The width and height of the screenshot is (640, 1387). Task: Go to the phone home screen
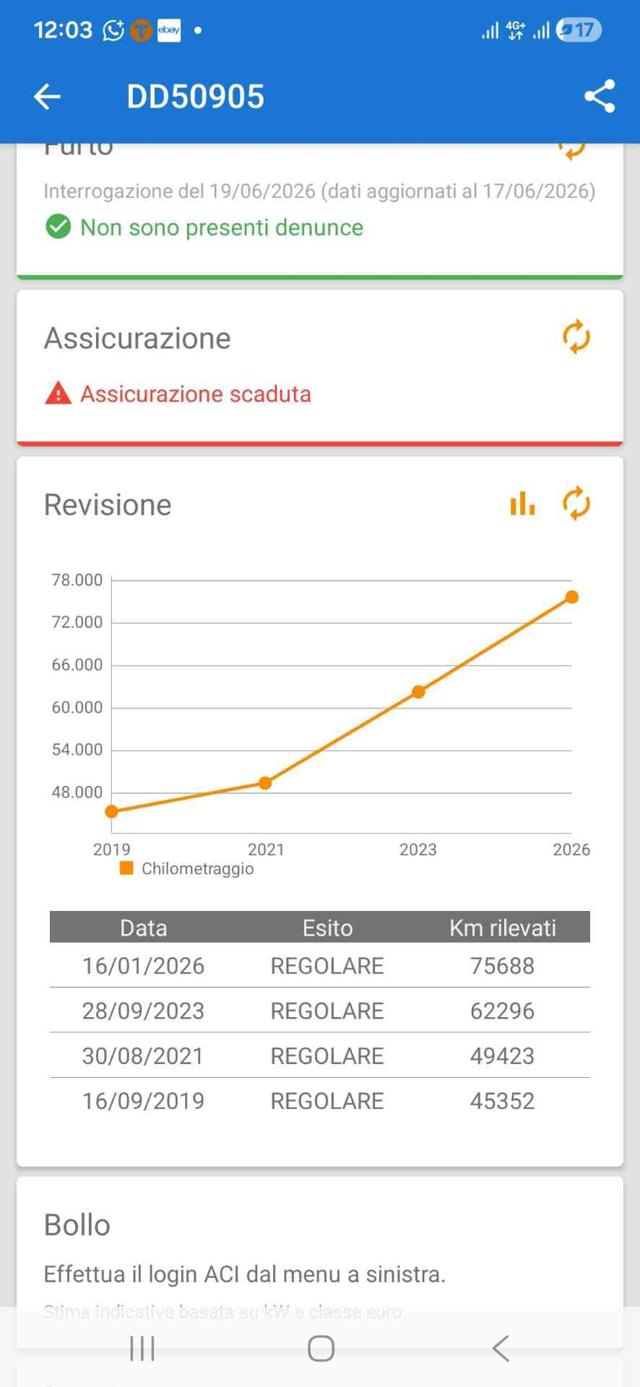click(321, 1348)
